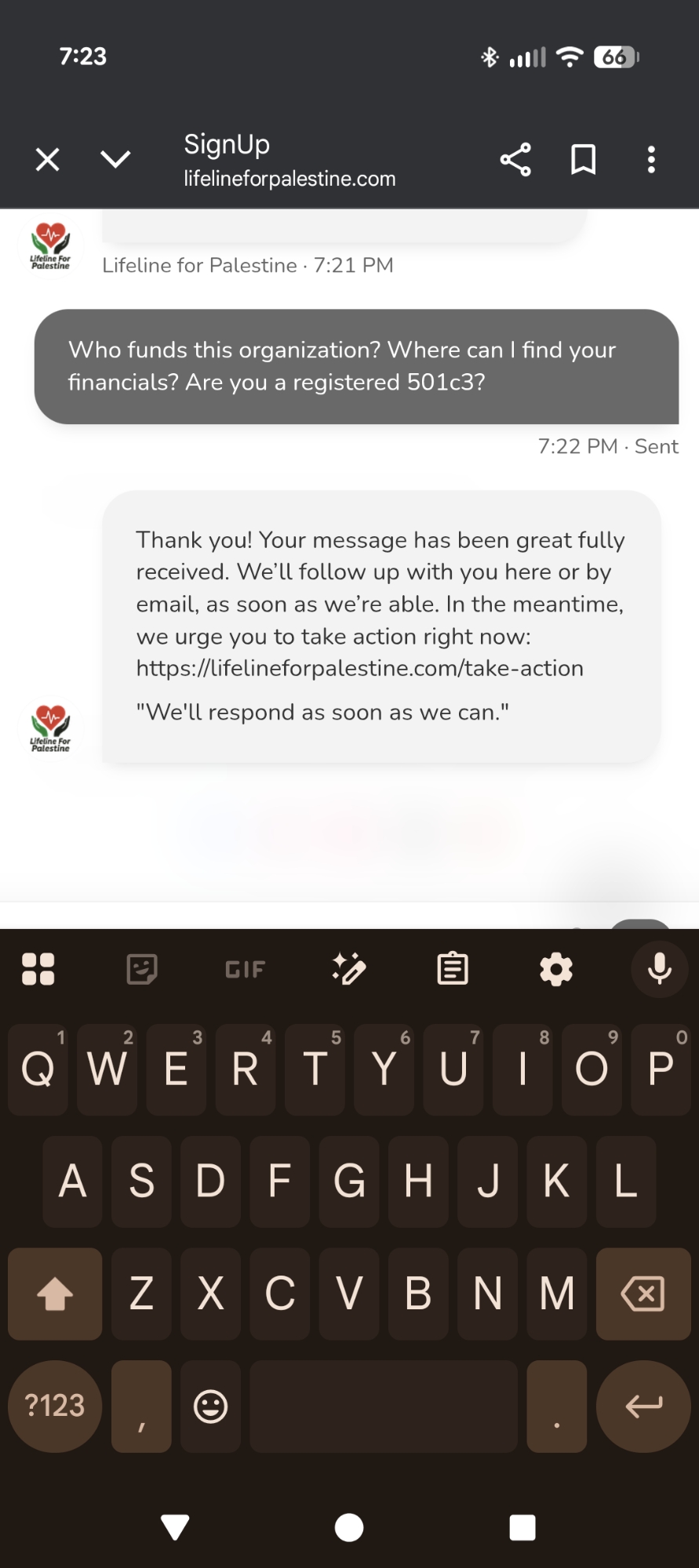Screen dimensions: 699x1568
Task: Expand the browser dropdown chevron
Action: 115,160
